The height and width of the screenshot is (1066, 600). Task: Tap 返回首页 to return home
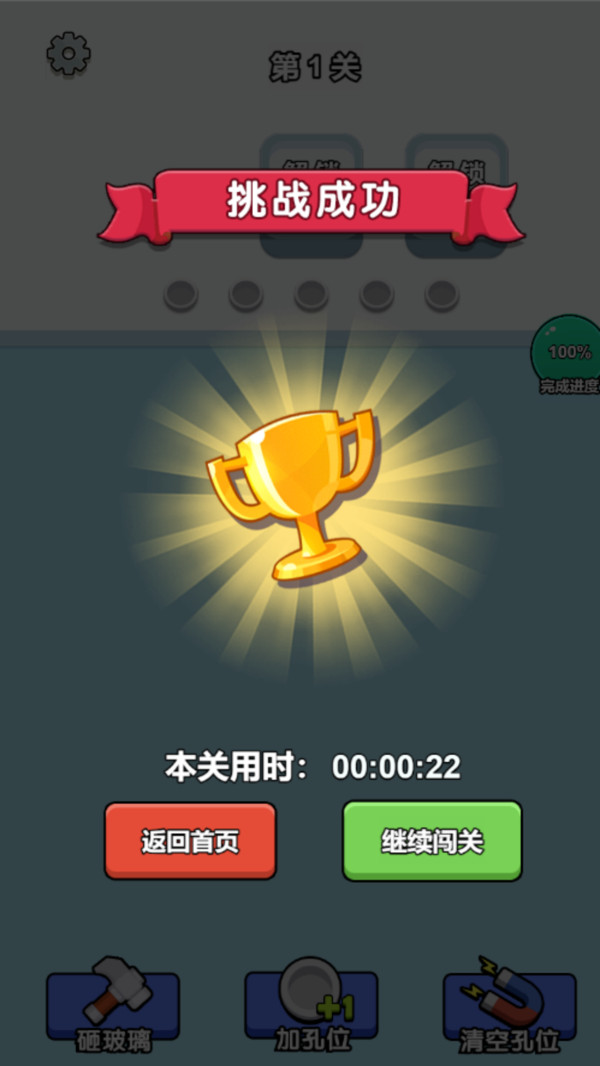point(190,841)
